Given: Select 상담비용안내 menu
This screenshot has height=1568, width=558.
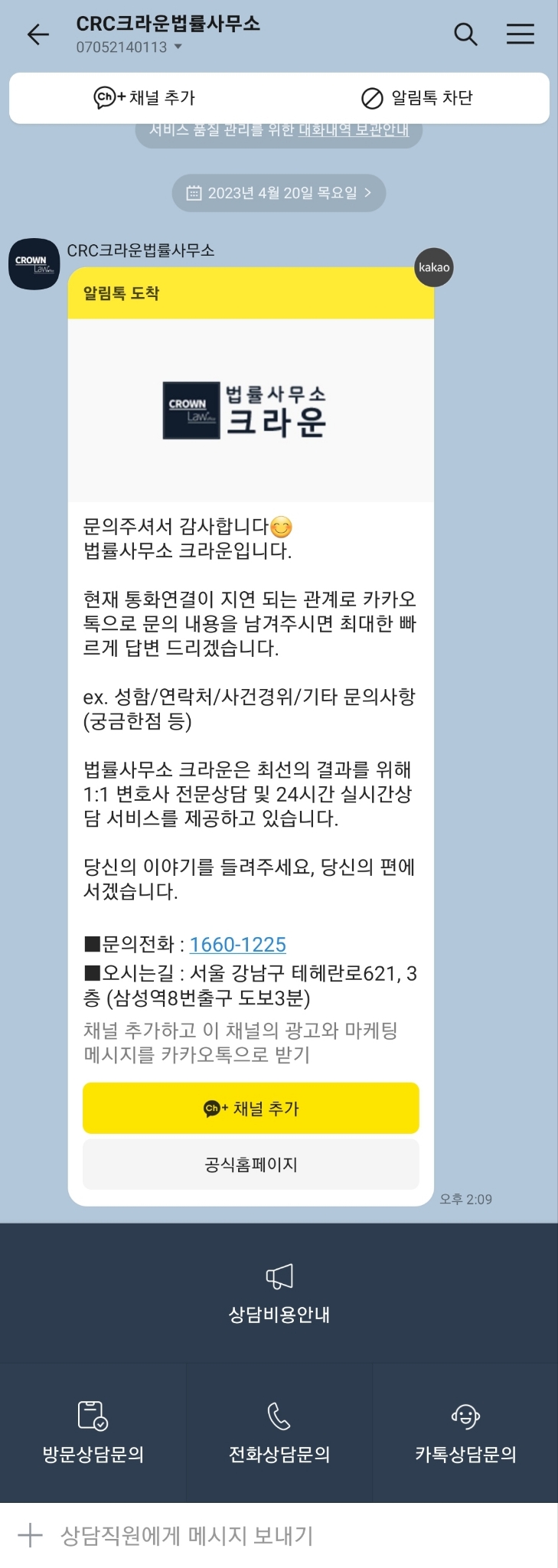Looking at the screenshot, I should click(x=279, y=1294).
